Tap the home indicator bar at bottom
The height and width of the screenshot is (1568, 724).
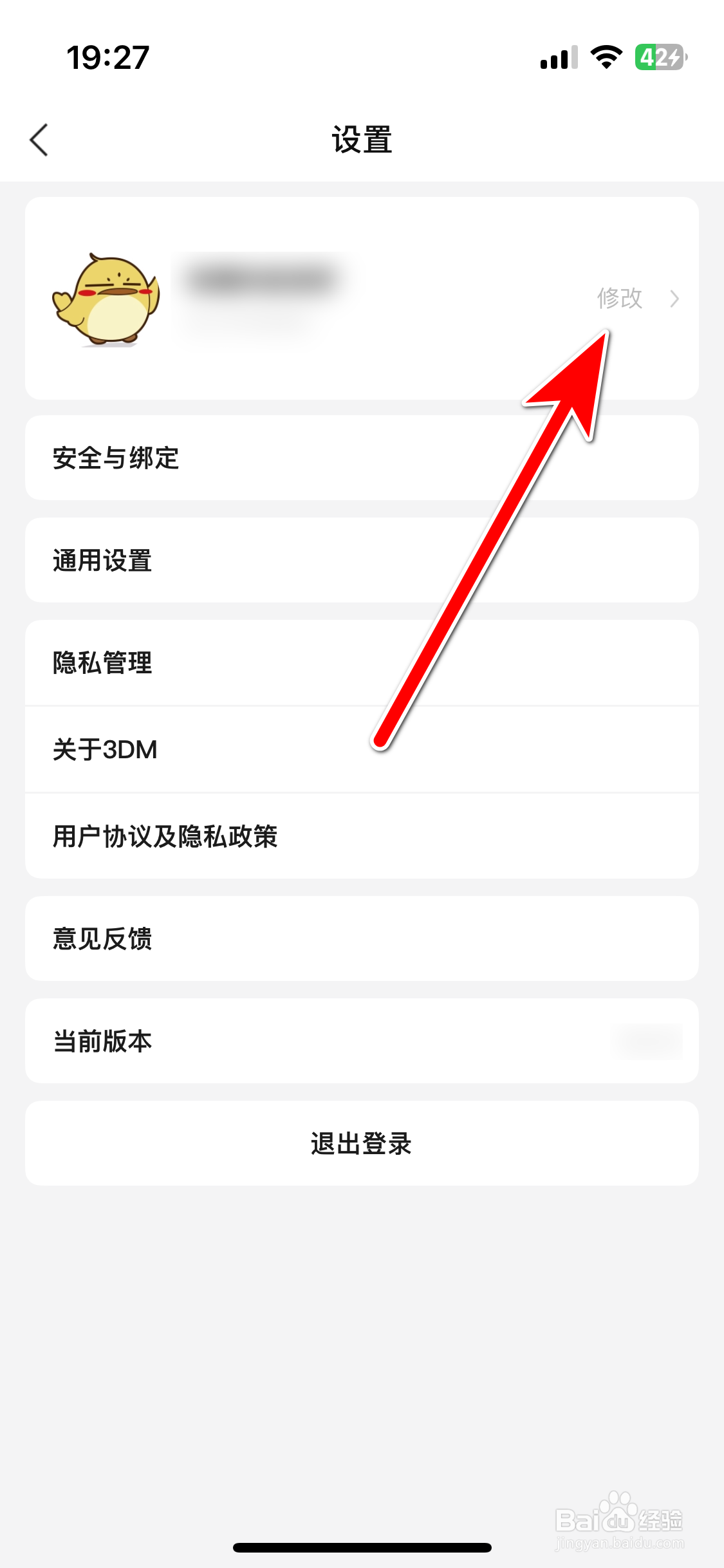tap(362, 1548)
